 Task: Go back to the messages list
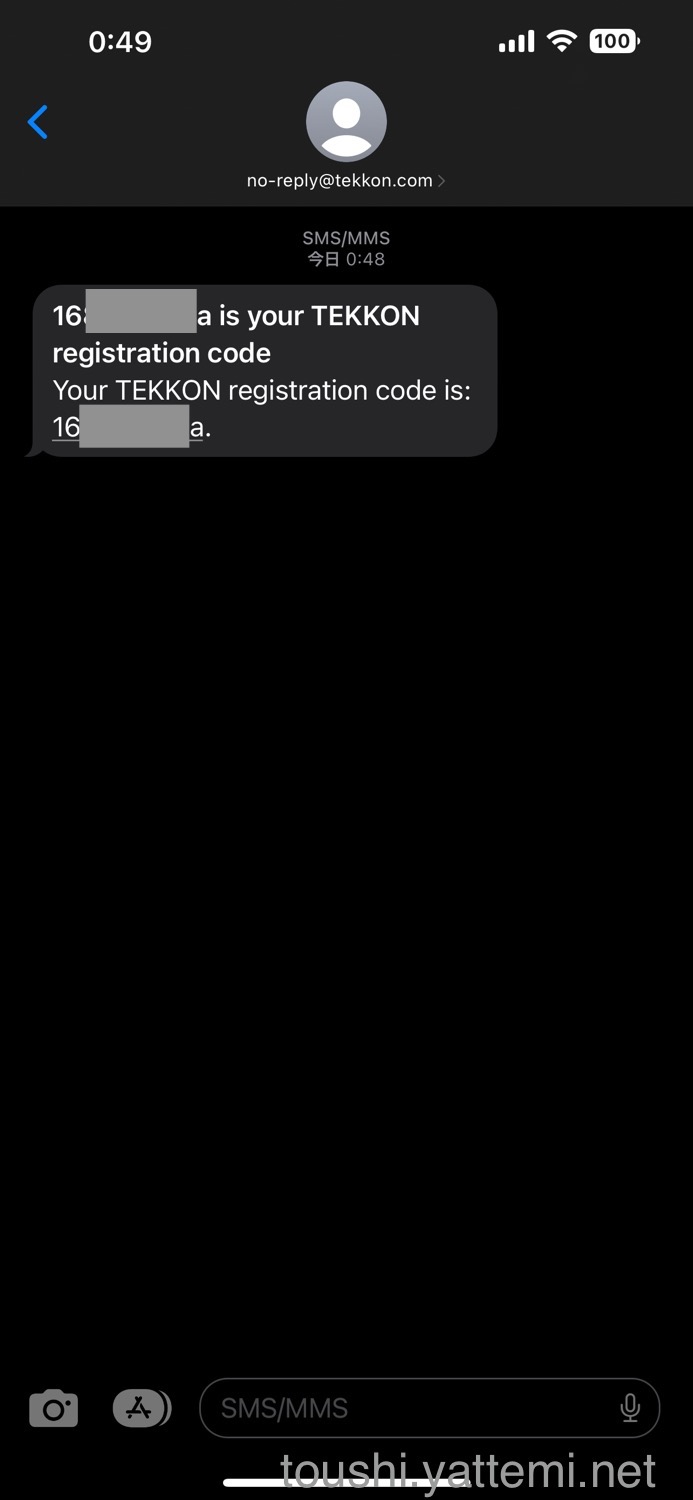38,123
